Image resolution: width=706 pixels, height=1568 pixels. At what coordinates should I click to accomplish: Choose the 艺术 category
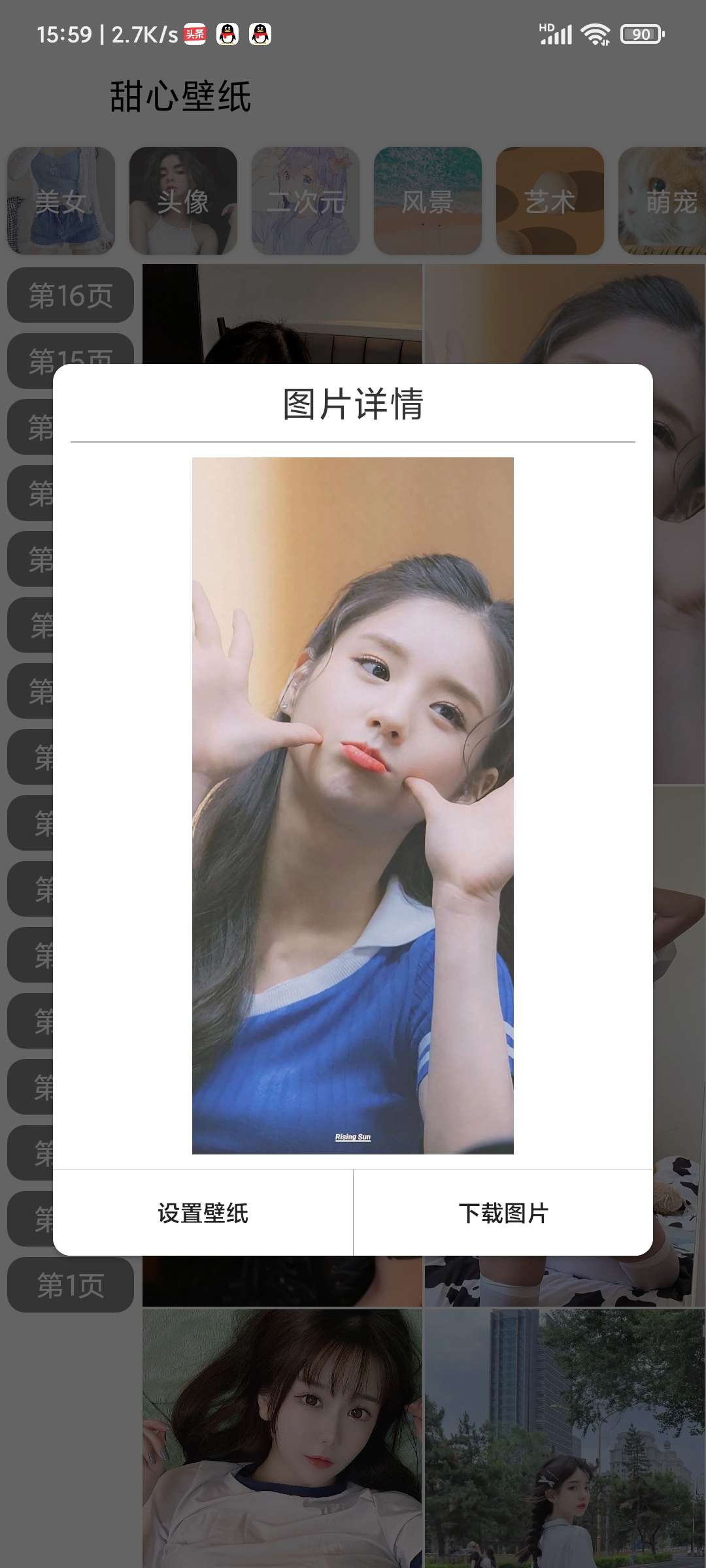click(x=550, y=201)
